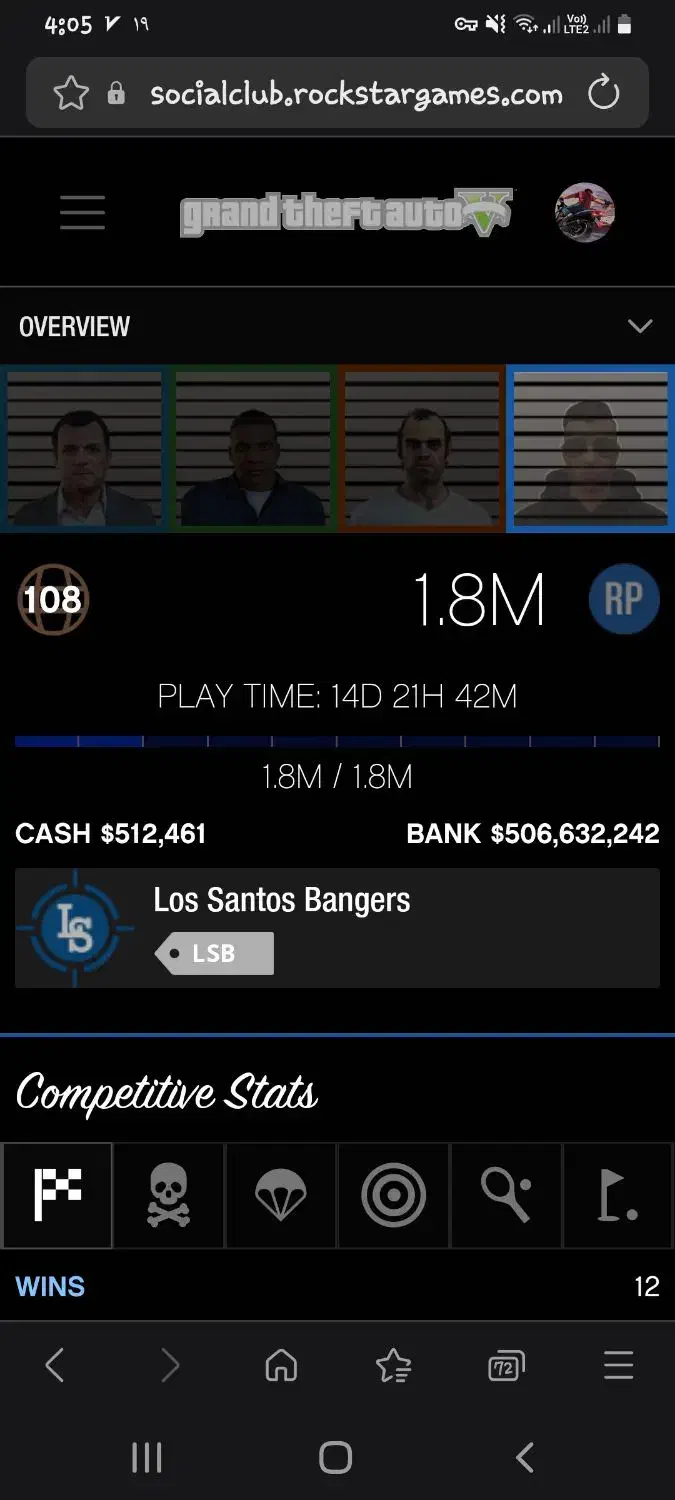Open the hamburger menu
675x1500 pixels.
(x=82, y=212)
